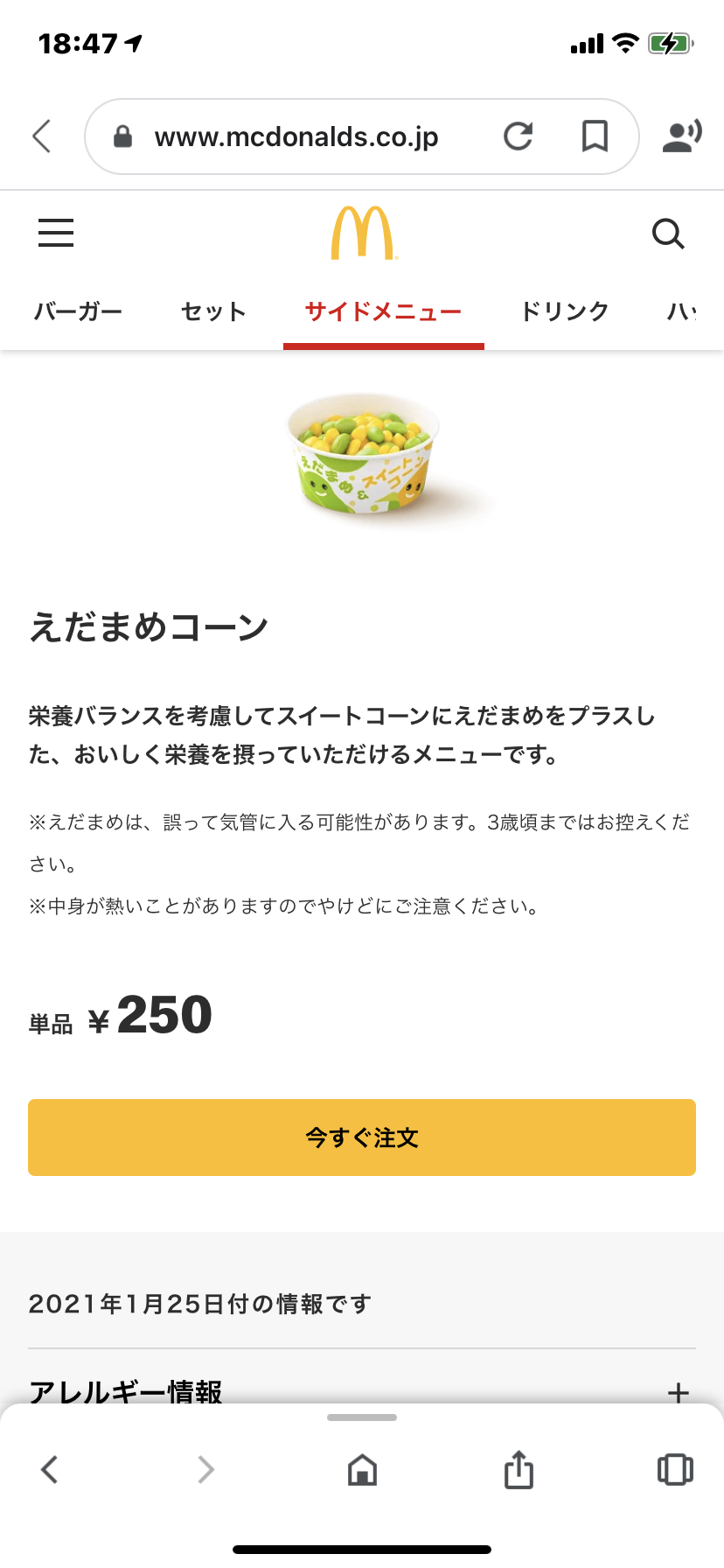Tap the 今すぐ注文 order button
724x1568 pixels.
(362, 1137)
